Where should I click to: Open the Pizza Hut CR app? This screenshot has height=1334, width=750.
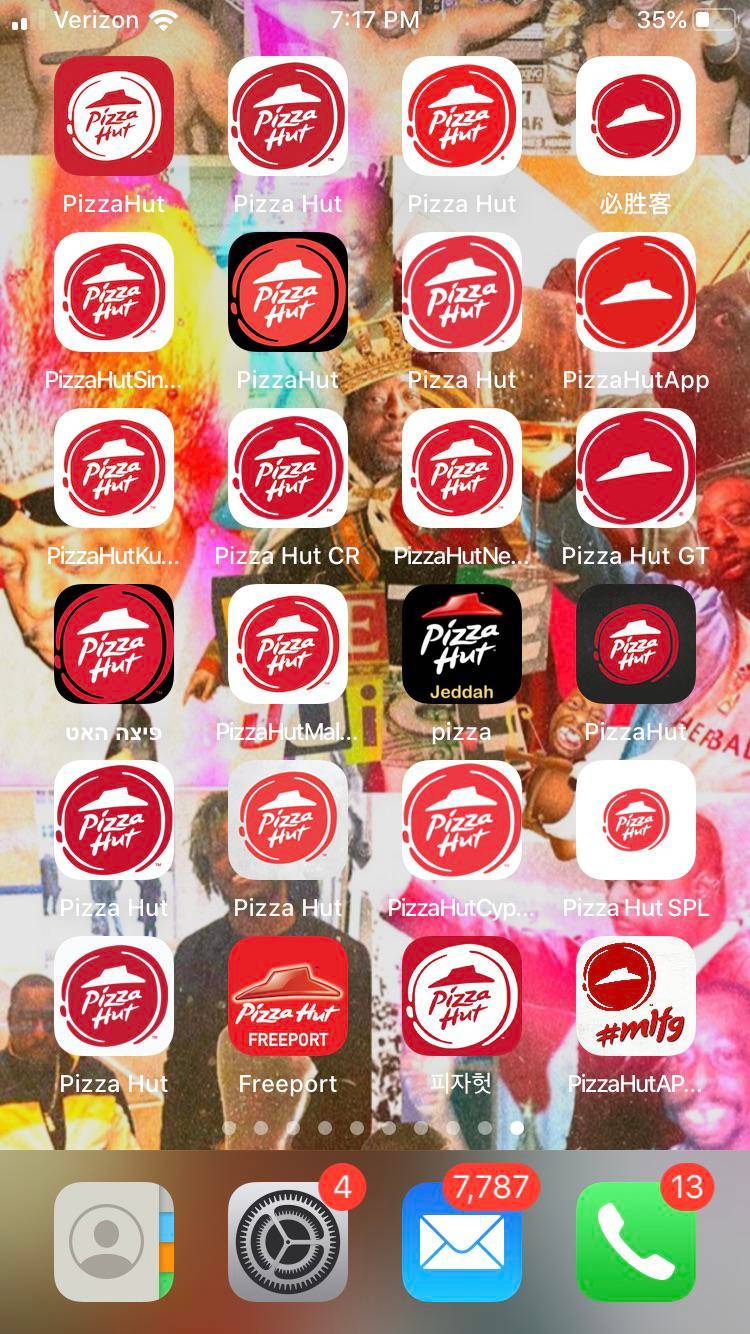point(288,468)
